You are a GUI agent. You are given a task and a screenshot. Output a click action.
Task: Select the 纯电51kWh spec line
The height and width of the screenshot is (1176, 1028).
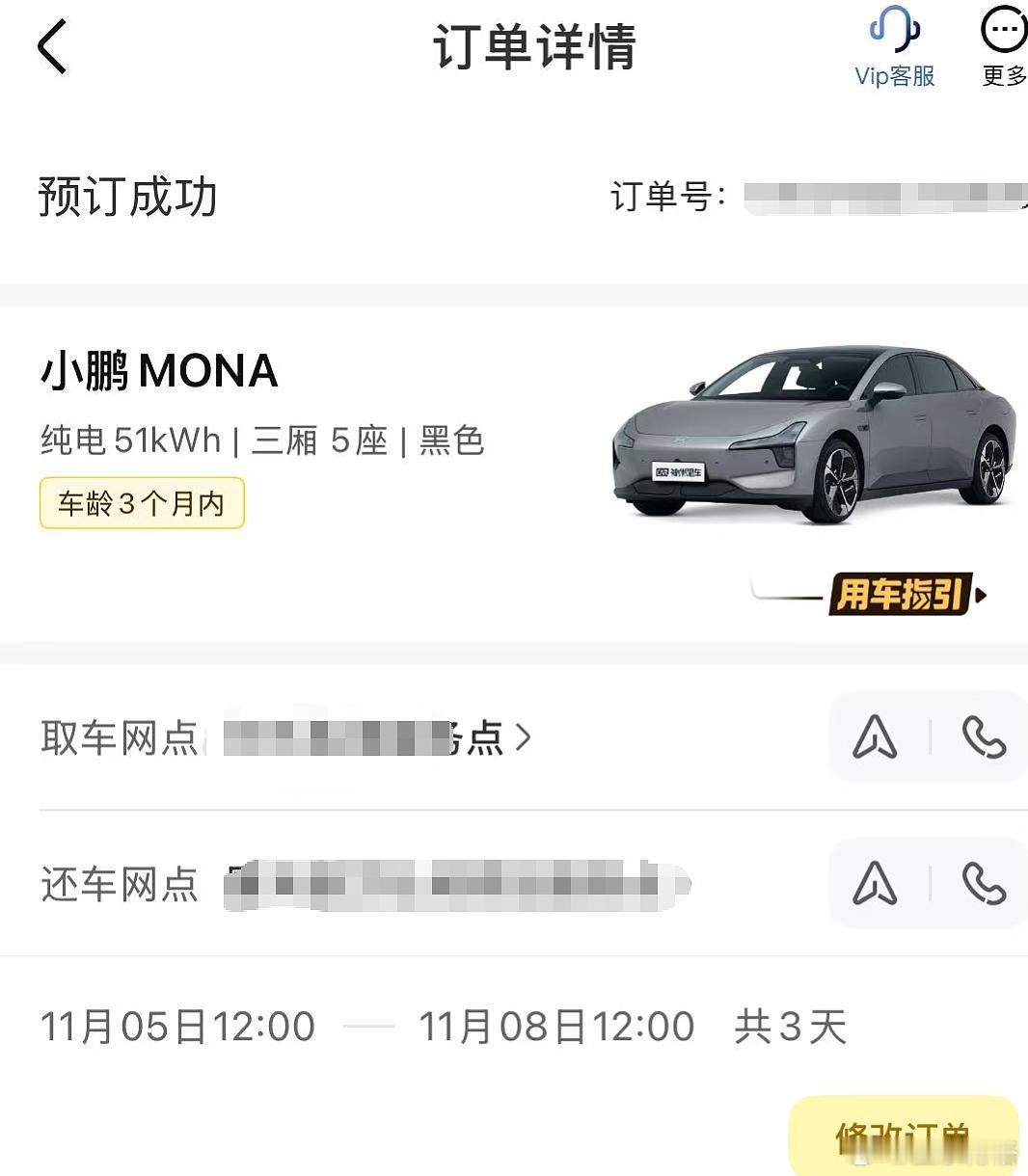(x=262, y=440)
